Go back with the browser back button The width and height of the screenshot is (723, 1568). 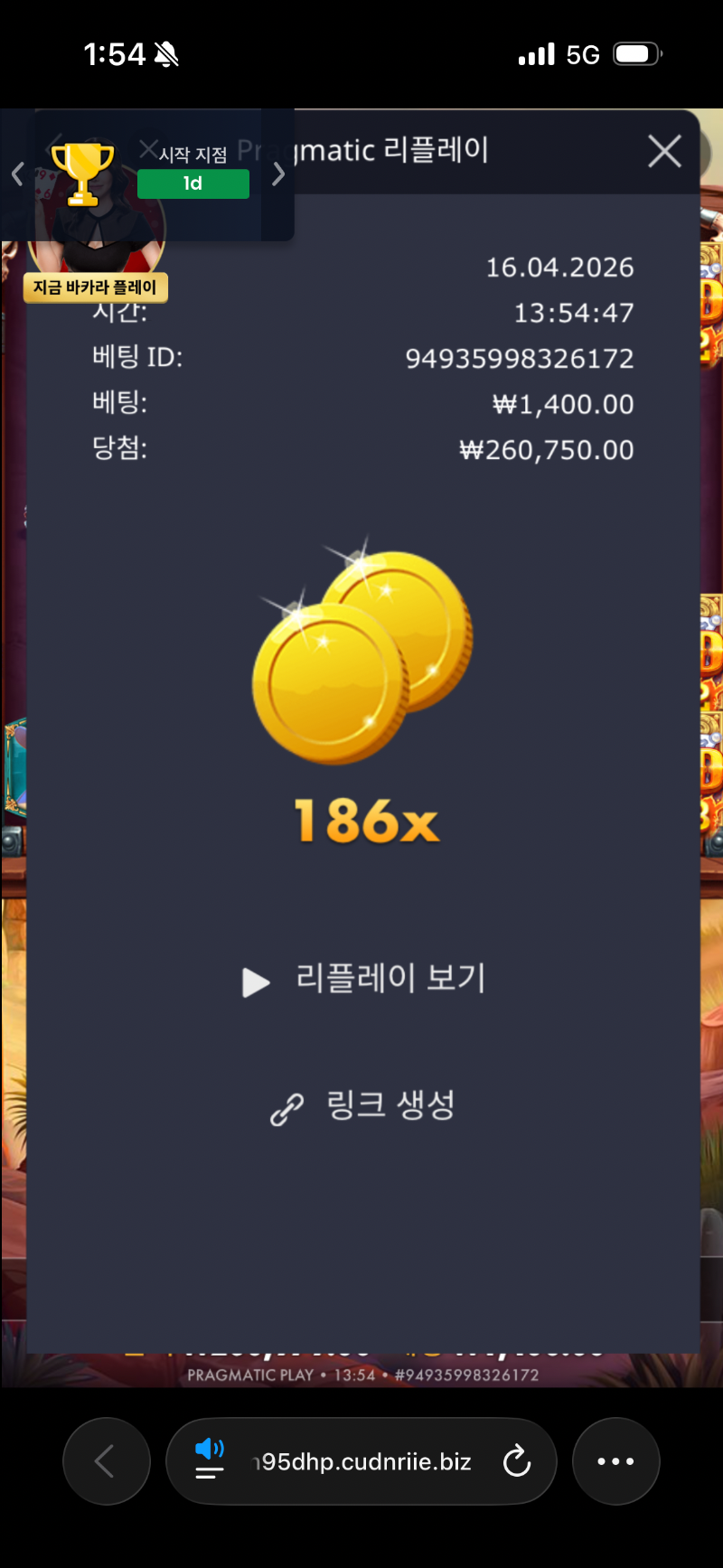[106, 1461]
